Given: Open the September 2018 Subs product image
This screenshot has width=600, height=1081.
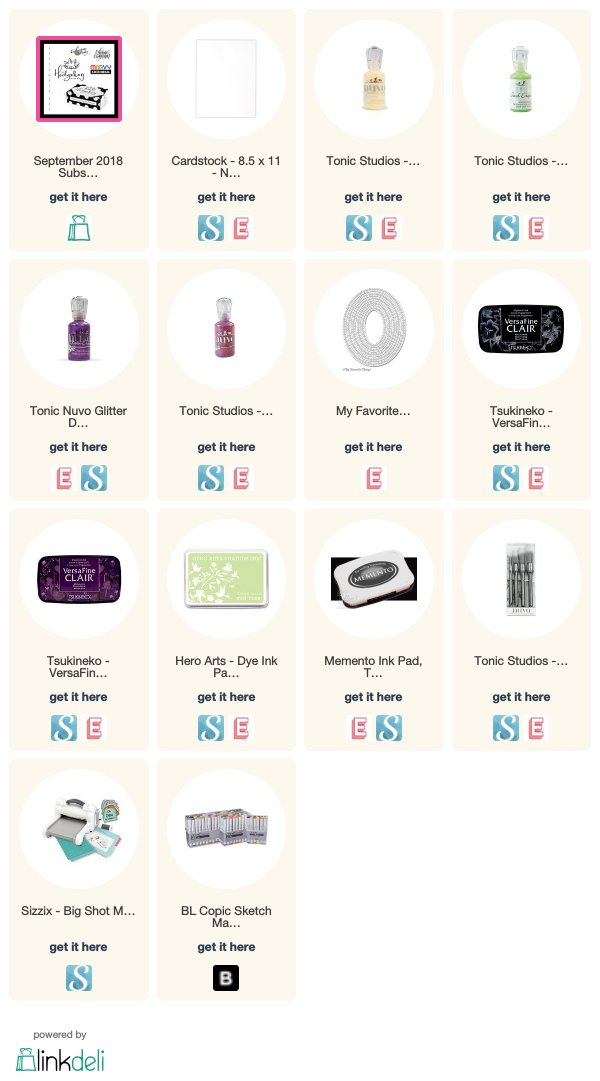Looking at the screenshot, I should [79, 79].
